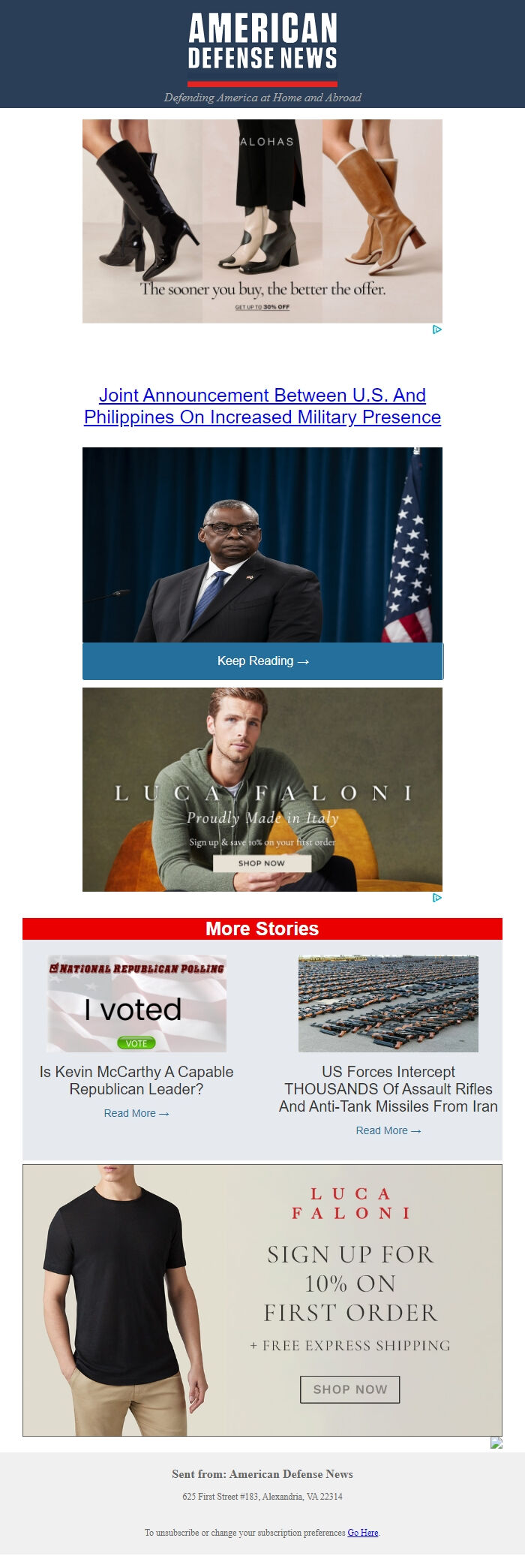Open the Luca Faloni Made in Italy ad
525x1568 pixels.
point(262,790)
